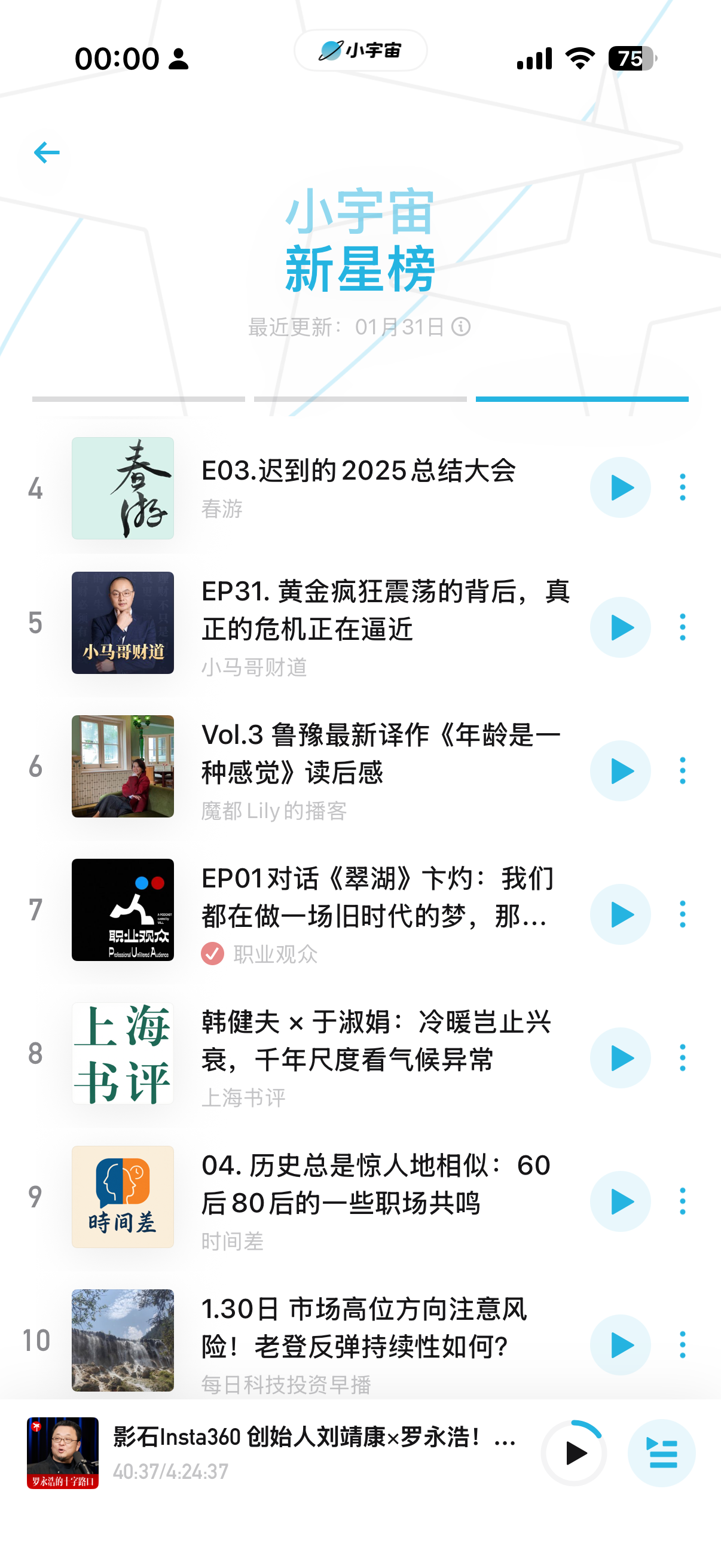
Task: Open more options for 时间差 episode
Action: pos(682,1201)
